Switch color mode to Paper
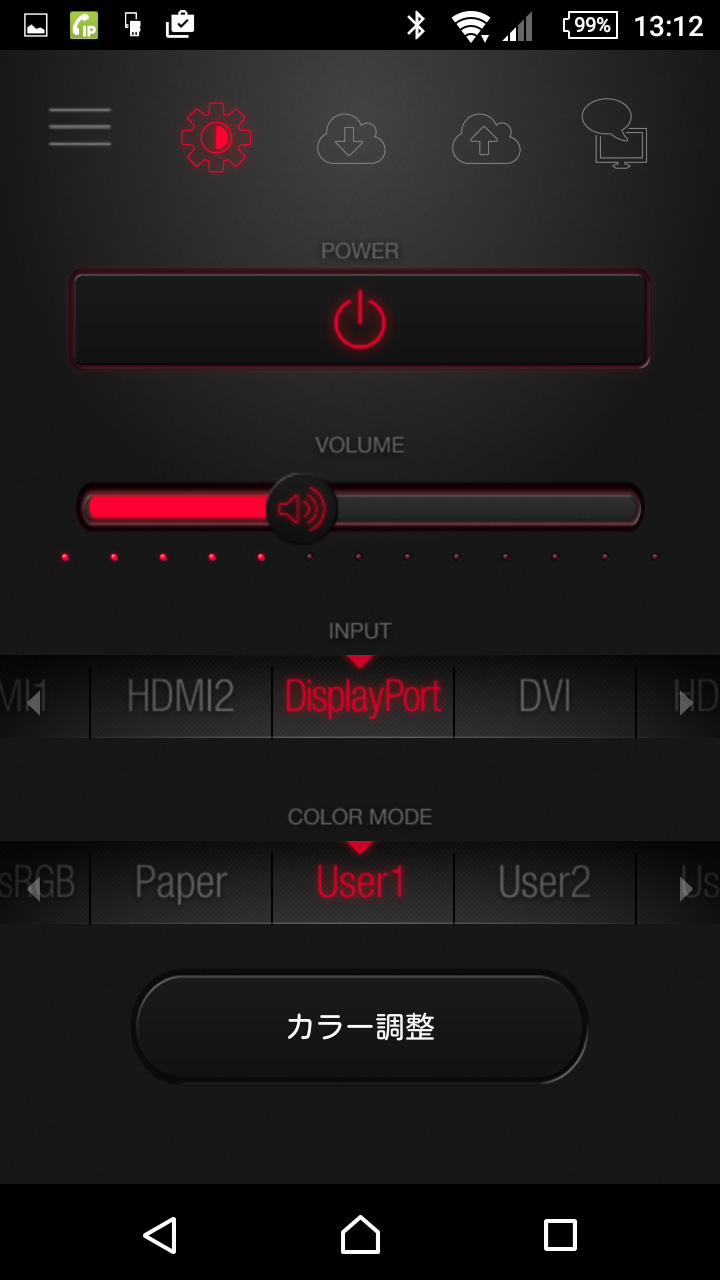Screen dimensions: 720x1280 pos(181,883)
